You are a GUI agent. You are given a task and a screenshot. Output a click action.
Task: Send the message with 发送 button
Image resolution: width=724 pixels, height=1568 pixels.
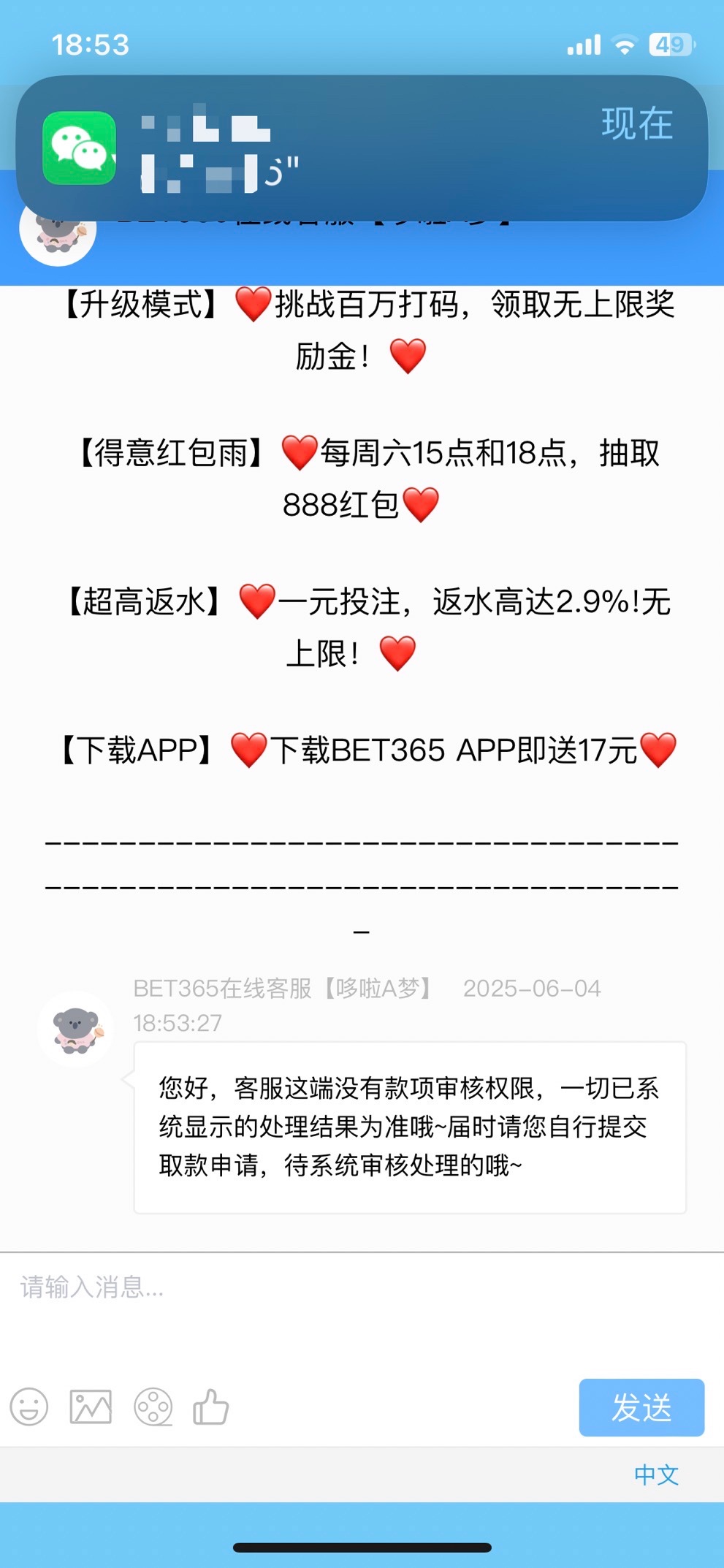[641, 1407]
